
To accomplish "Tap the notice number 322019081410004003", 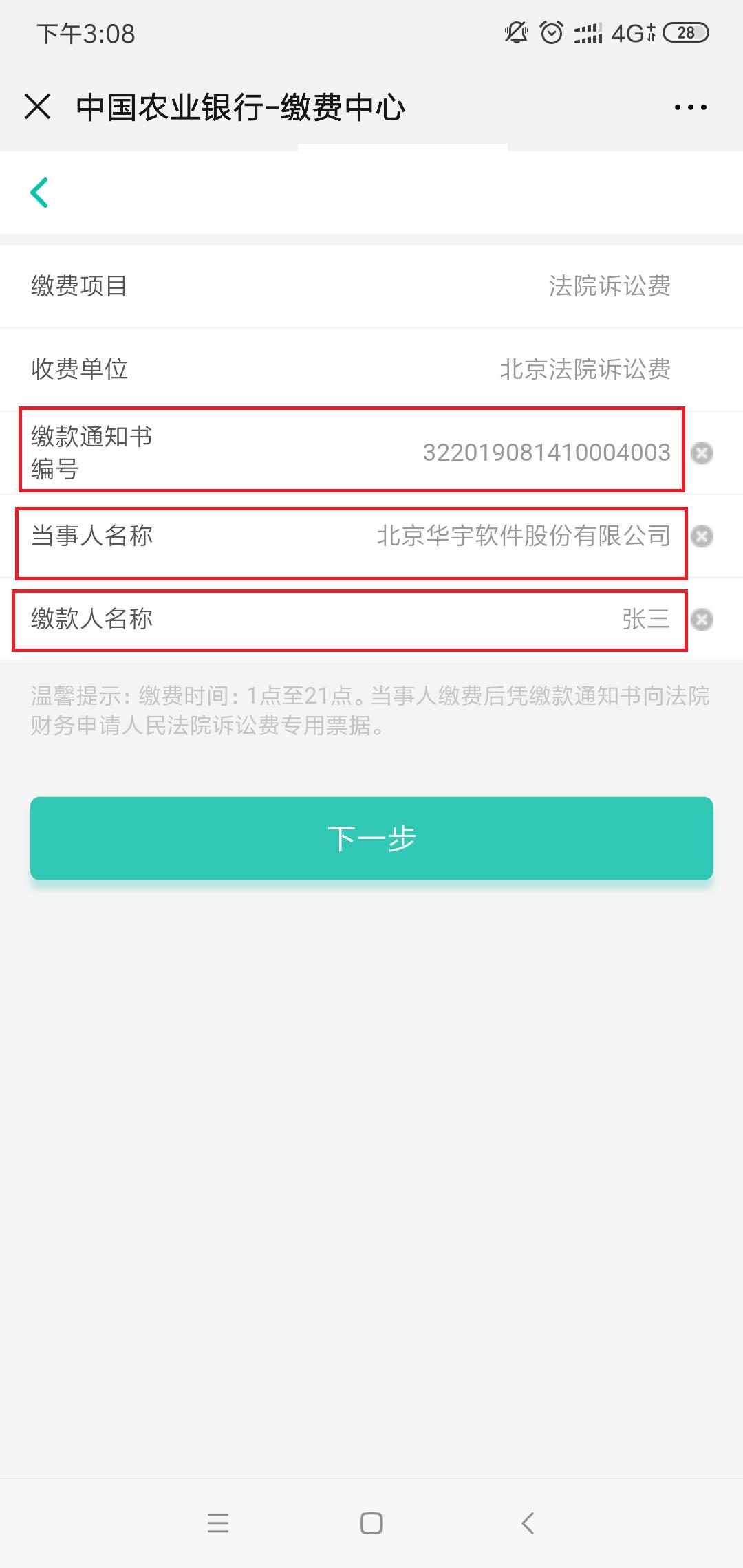I will [546, 452].
